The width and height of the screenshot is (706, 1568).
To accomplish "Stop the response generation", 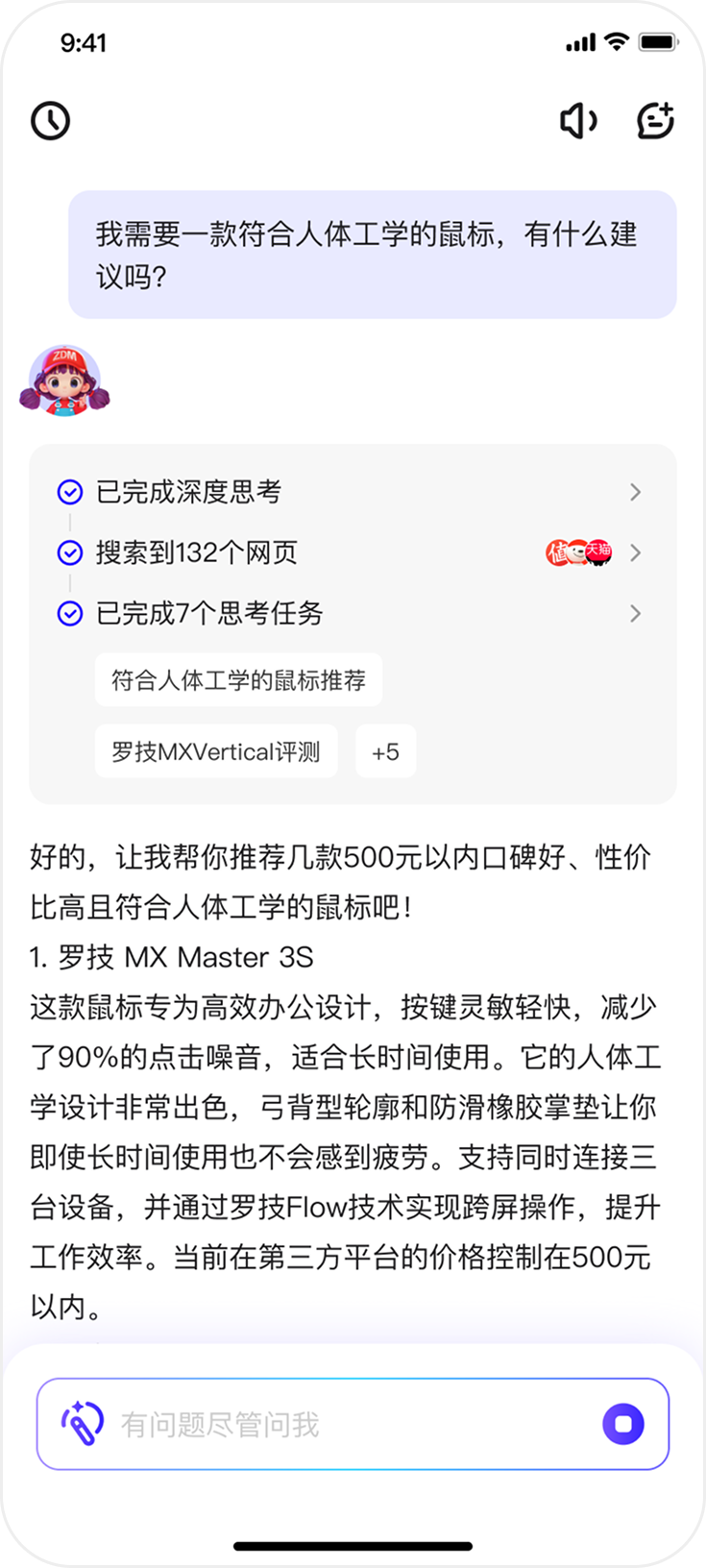I will (622, 1424).
